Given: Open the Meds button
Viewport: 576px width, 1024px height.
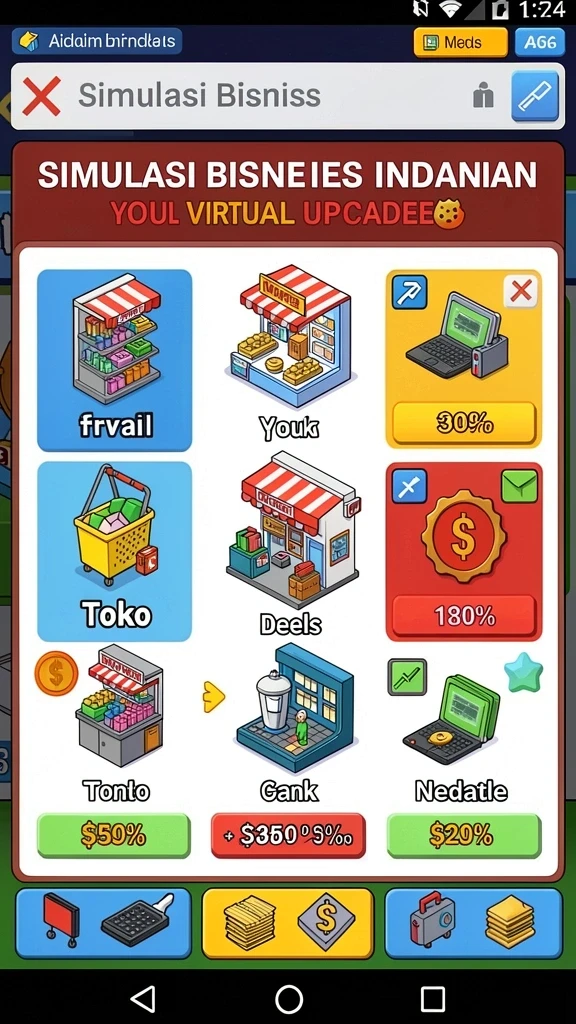Looking at the screenshot, I should pyautogui.click(x=460, y=42).
